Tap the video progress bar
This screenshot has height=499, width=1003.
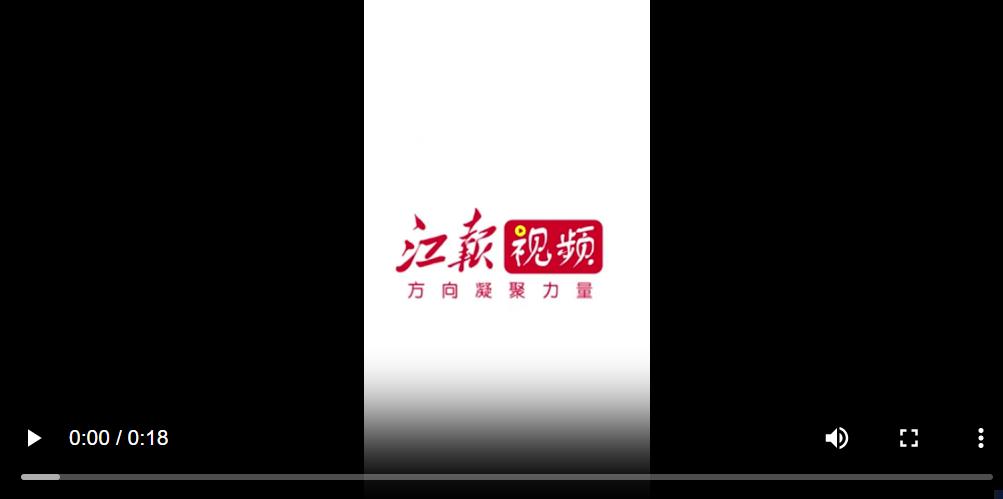[x=506, y=477]
